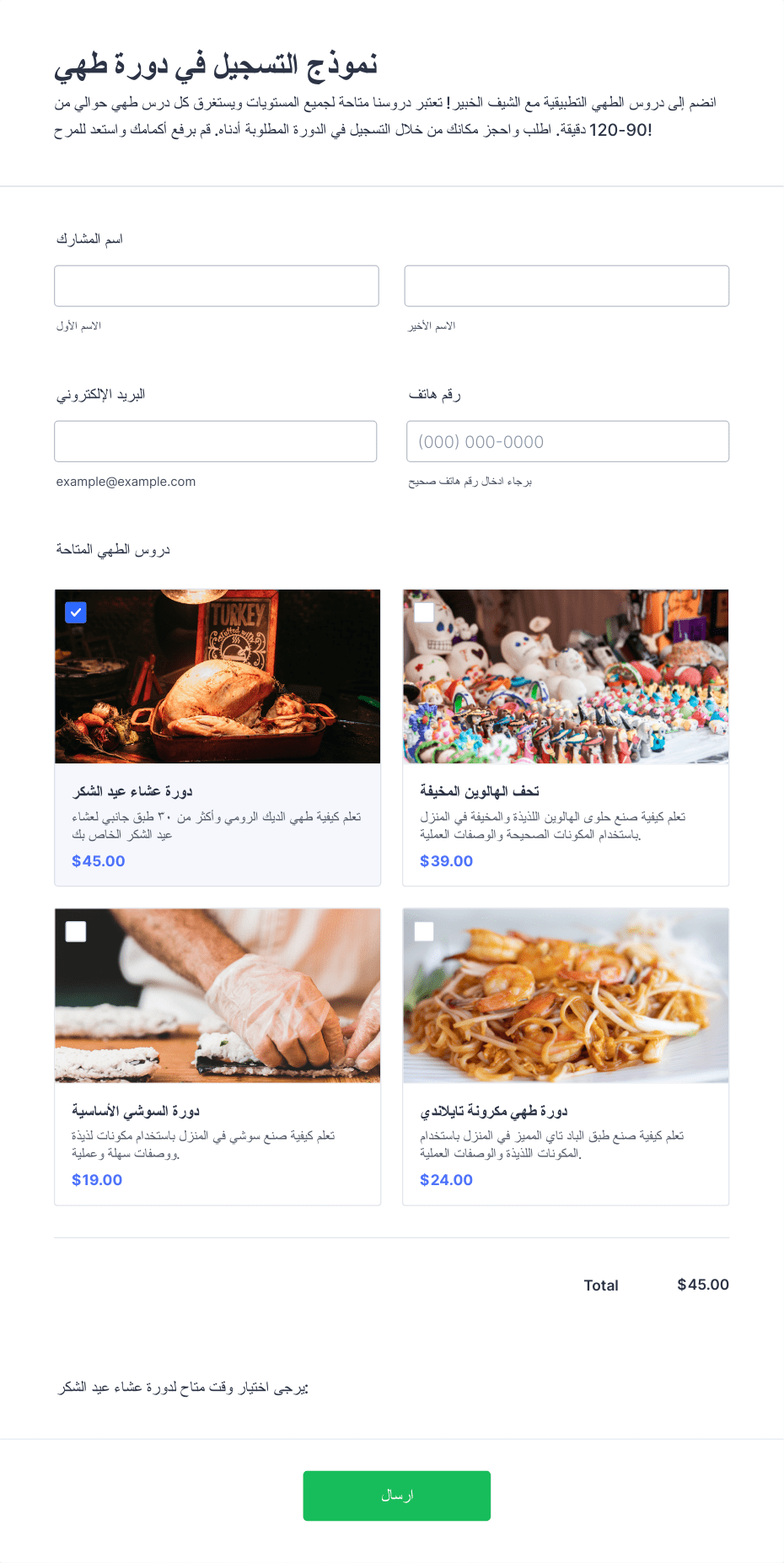Select the spooky Halloween treats course
The width and height of the screenshot is (784, 1563).
tap(424, 612)
